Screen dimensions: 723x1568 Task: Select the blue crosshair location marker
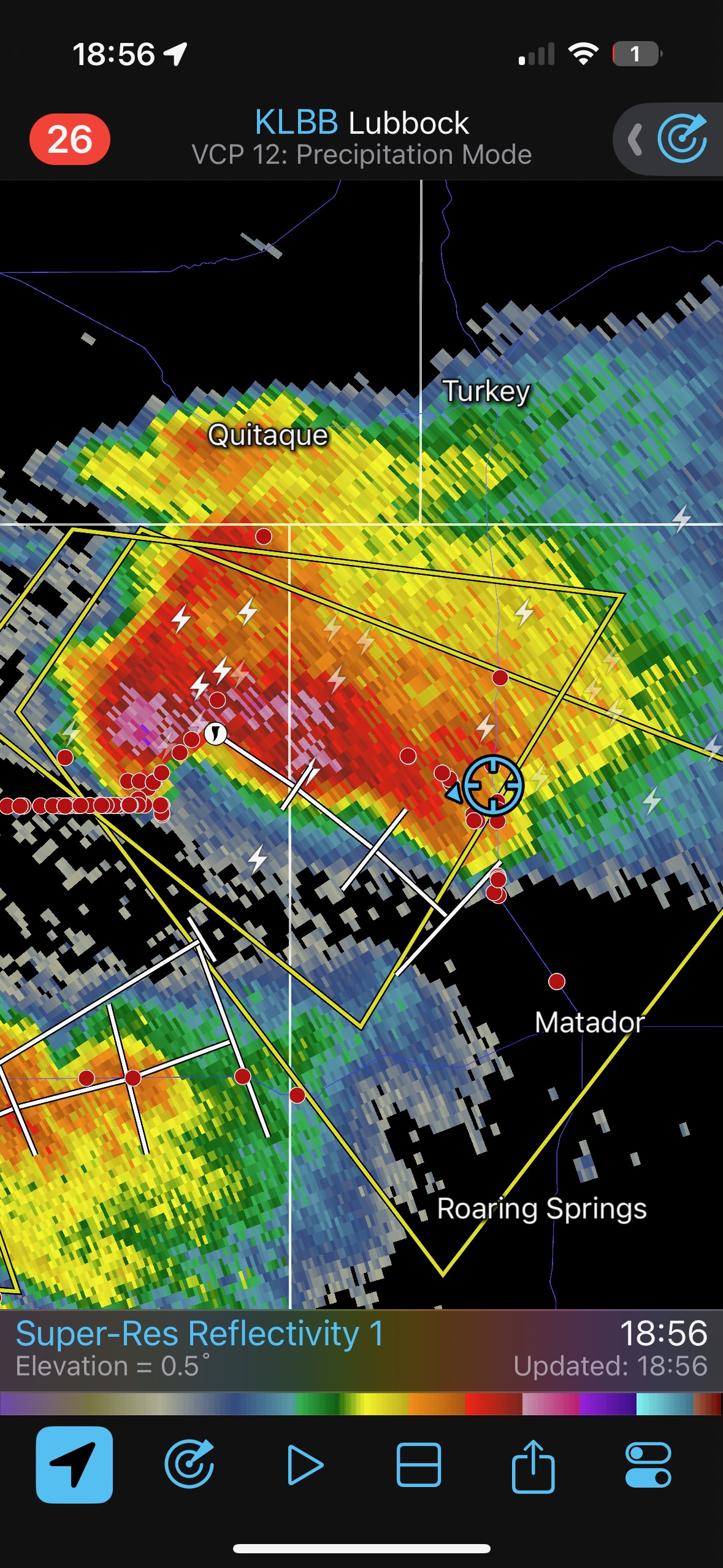pyautogui.click(x=493, y=785)
